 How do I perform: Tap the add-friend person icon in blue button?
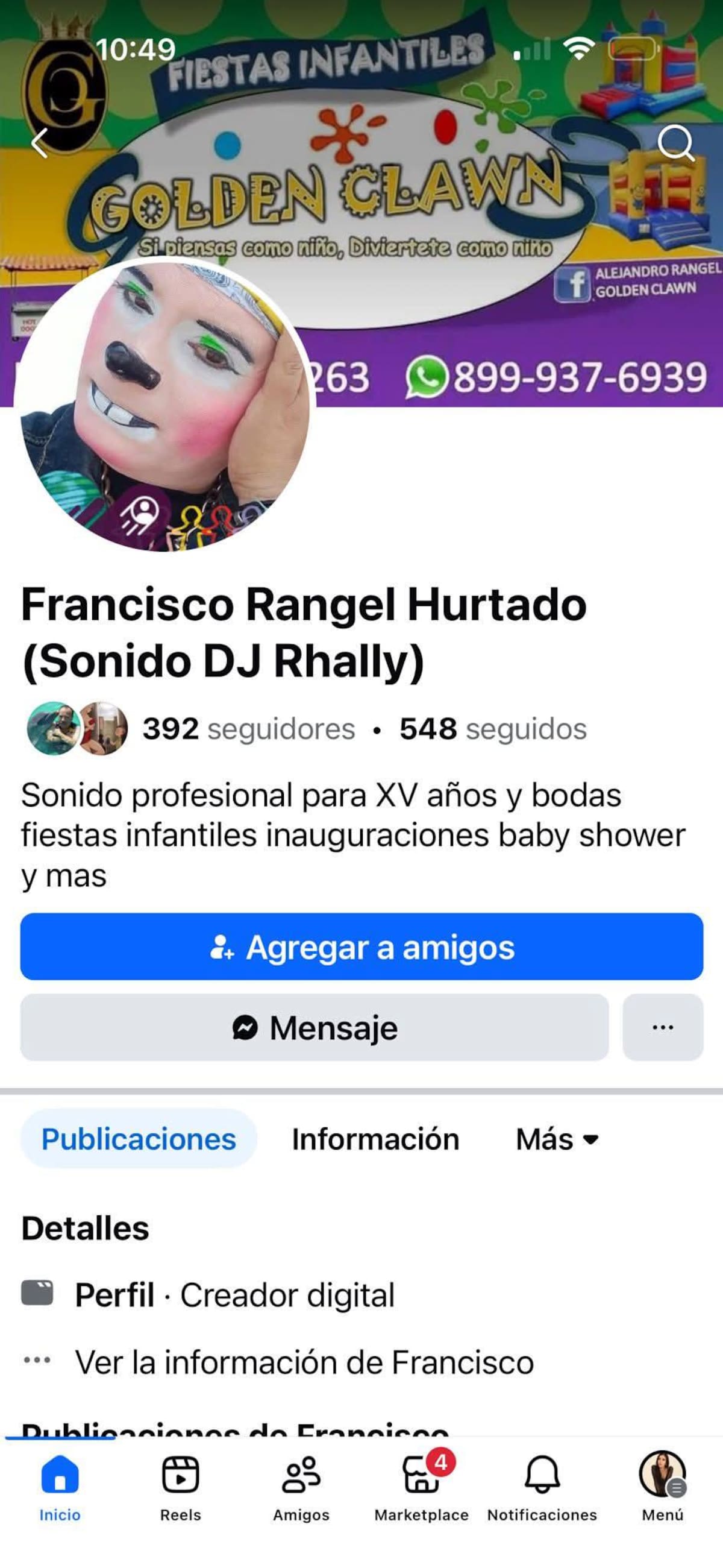pos(222,946)
